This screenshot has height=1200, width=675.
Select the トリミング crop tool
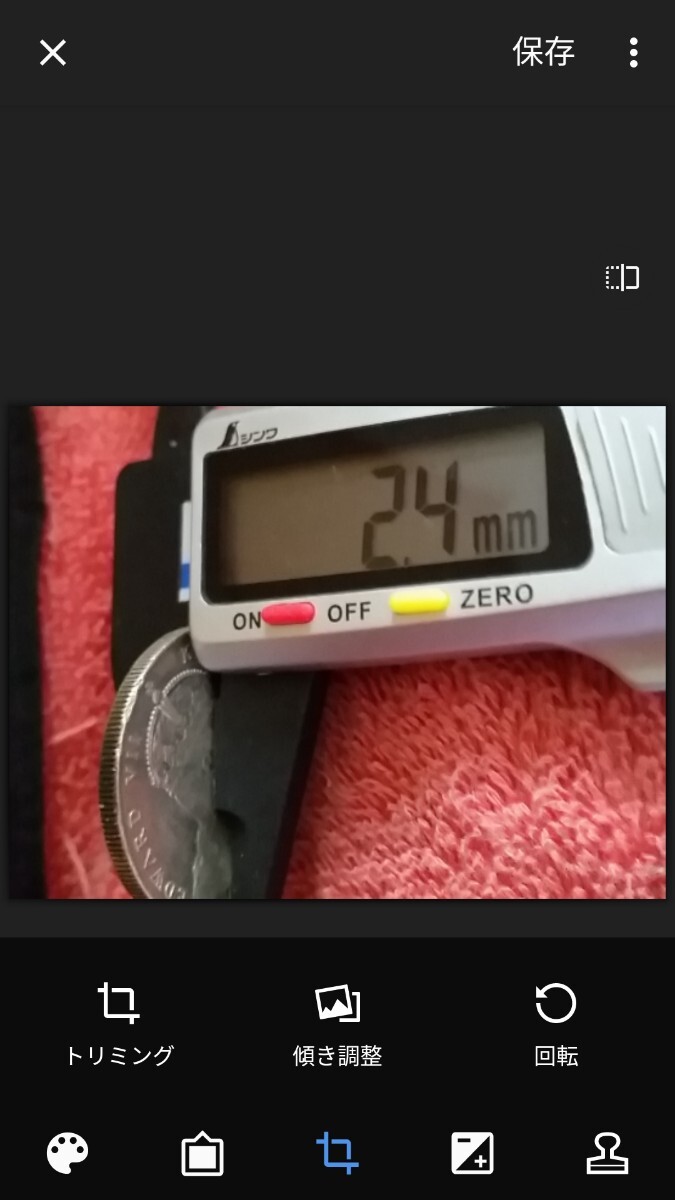119,1025
